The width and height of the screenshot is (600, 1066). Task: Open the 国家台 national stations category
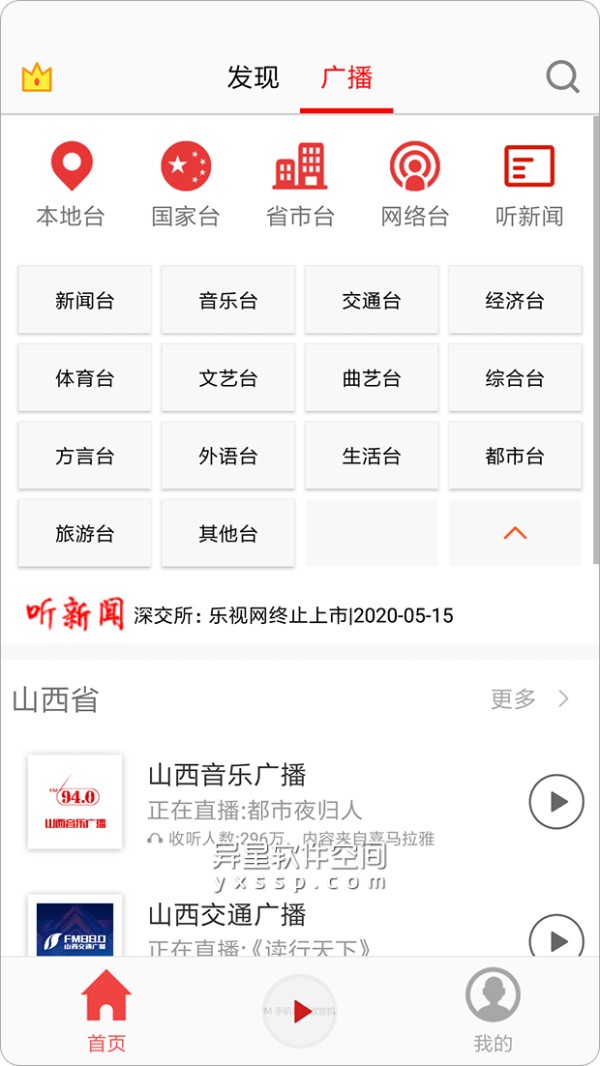pos(186,184)
